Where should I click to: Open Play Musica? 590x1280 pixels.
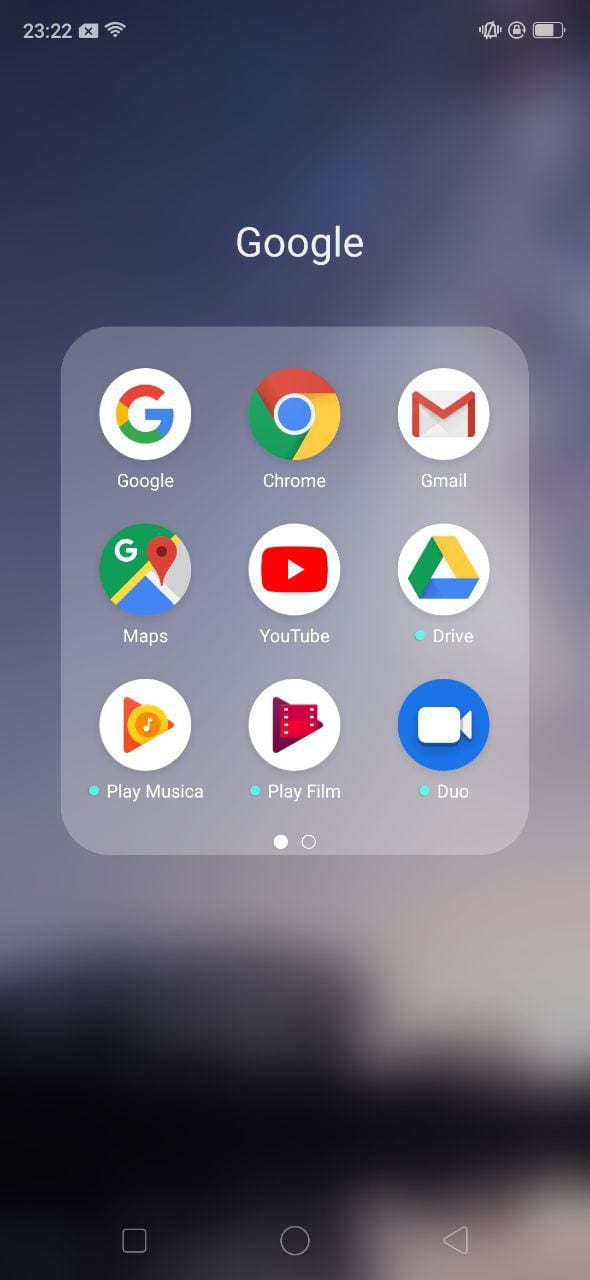[x=145, y=725]
